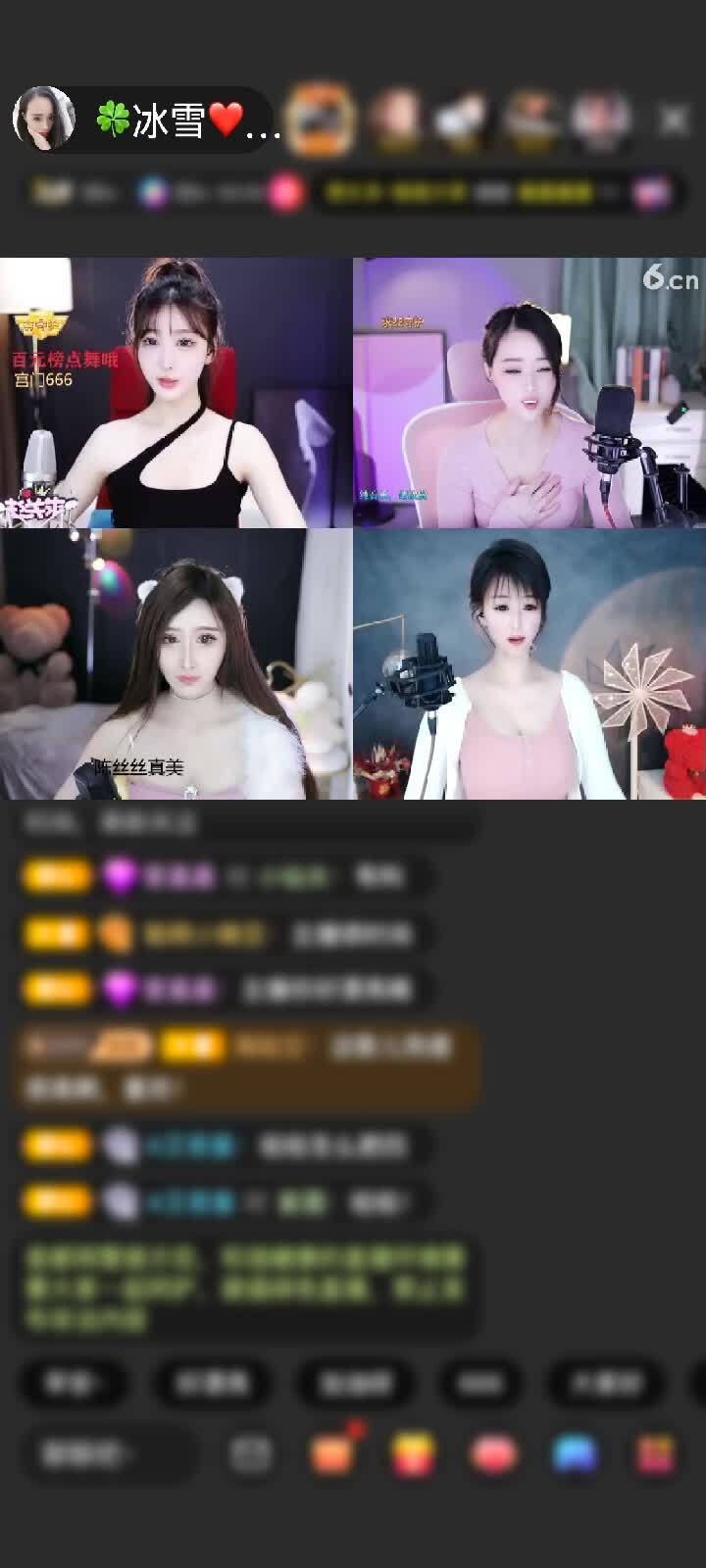The height and width of the screenshot is (1568, 706).
Task: Open the orange icon with red dot
Action: 332,1454
